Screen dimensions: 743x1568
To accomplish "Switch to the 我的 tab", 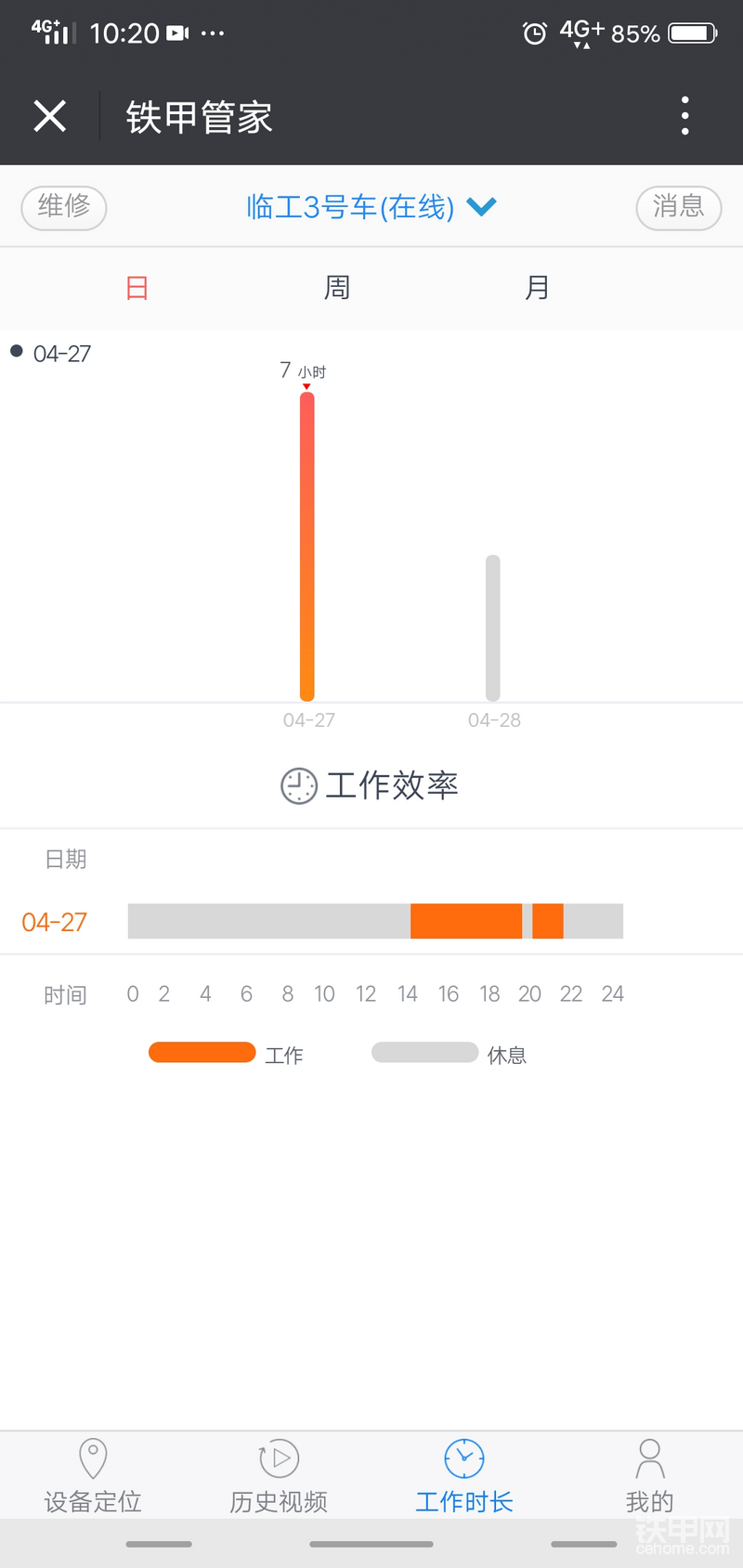I will point(649,1476).
